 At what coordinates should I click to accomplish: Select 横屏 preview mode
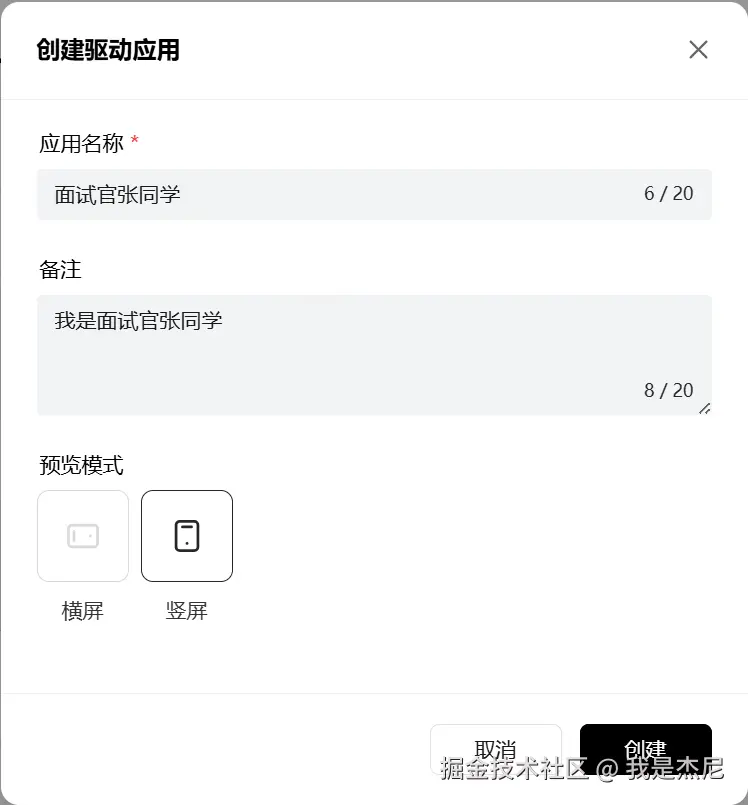[x=83, y=536]
